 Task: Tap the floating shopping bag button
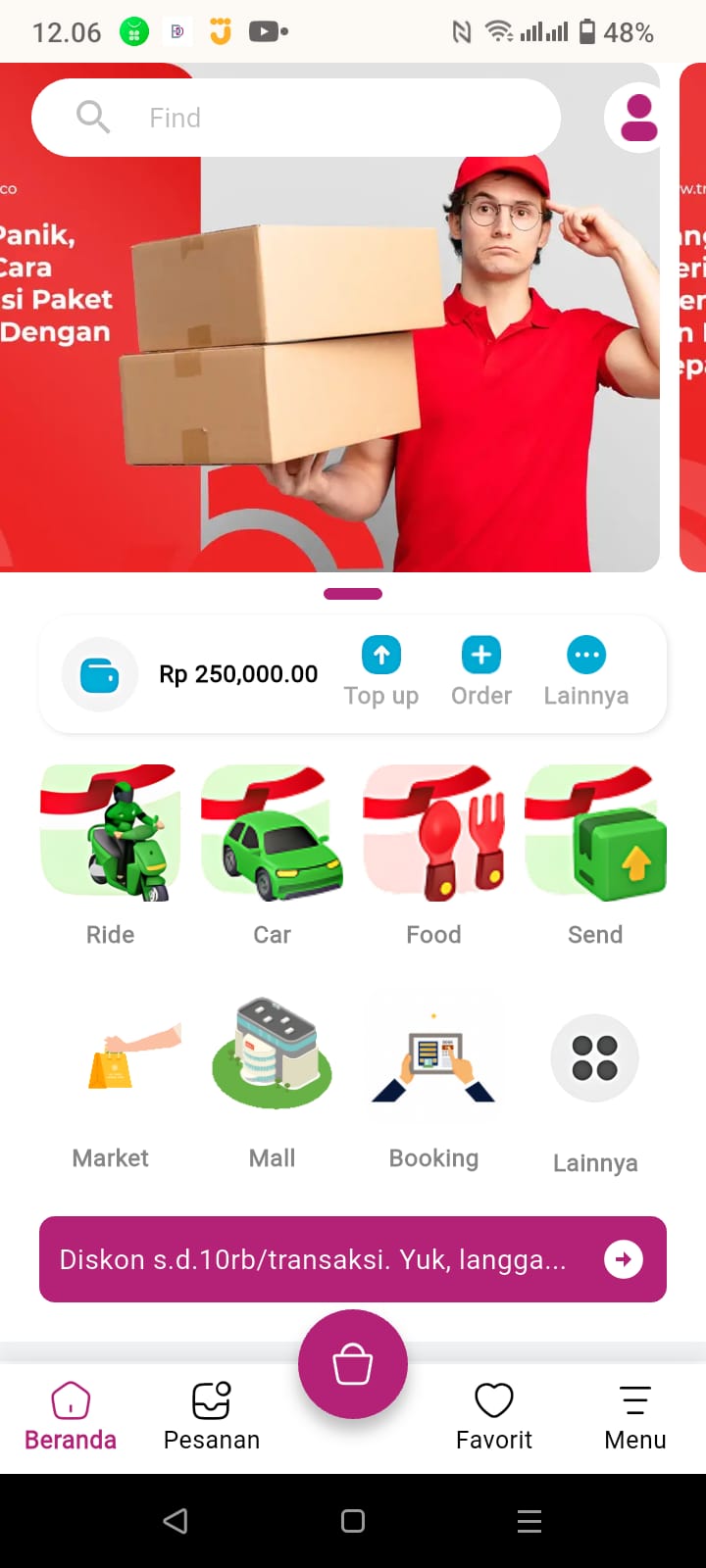click(x=353, y=1364)
